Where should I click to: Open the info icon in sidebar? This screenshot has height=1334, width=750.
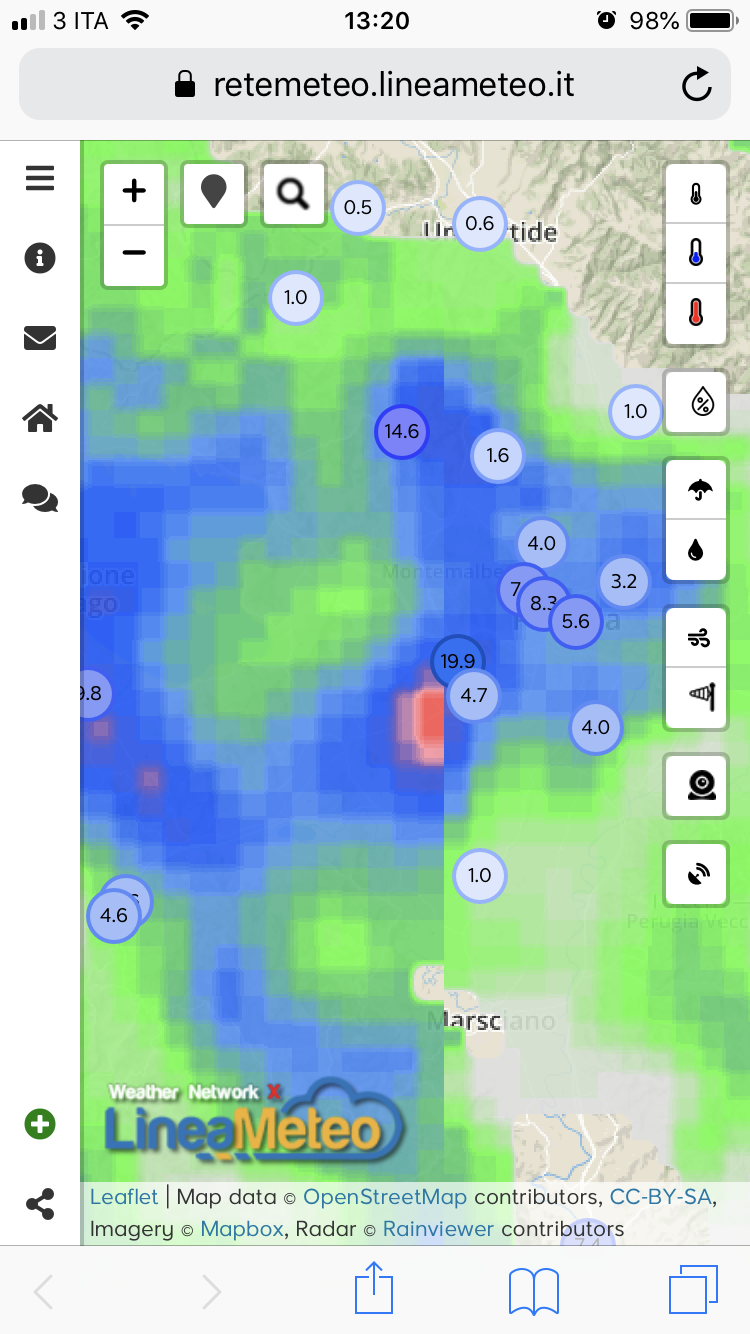point(40,258)
